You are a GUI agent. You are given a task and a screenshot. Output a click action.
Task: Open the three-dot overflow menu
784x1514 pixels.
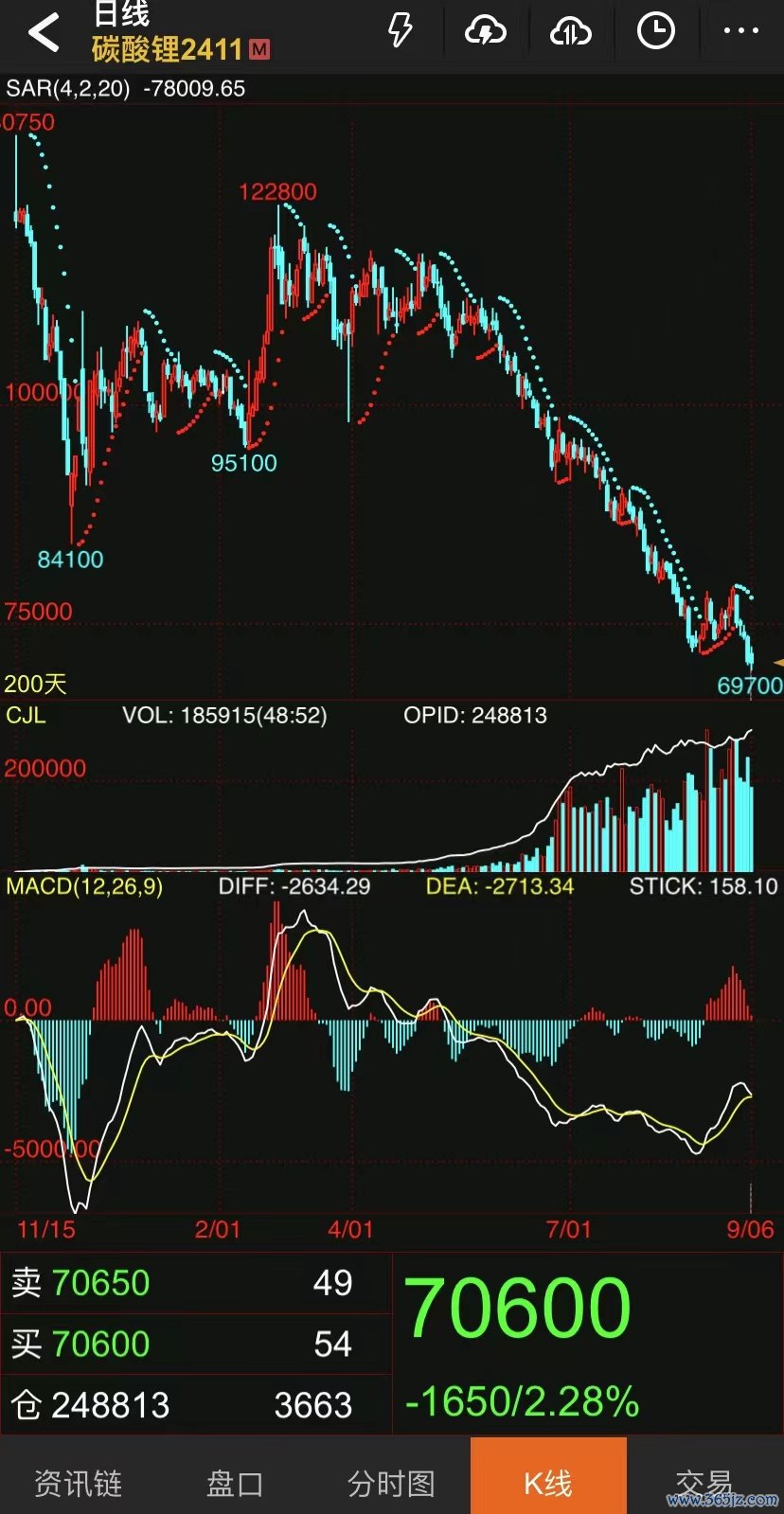pos(740,31)
